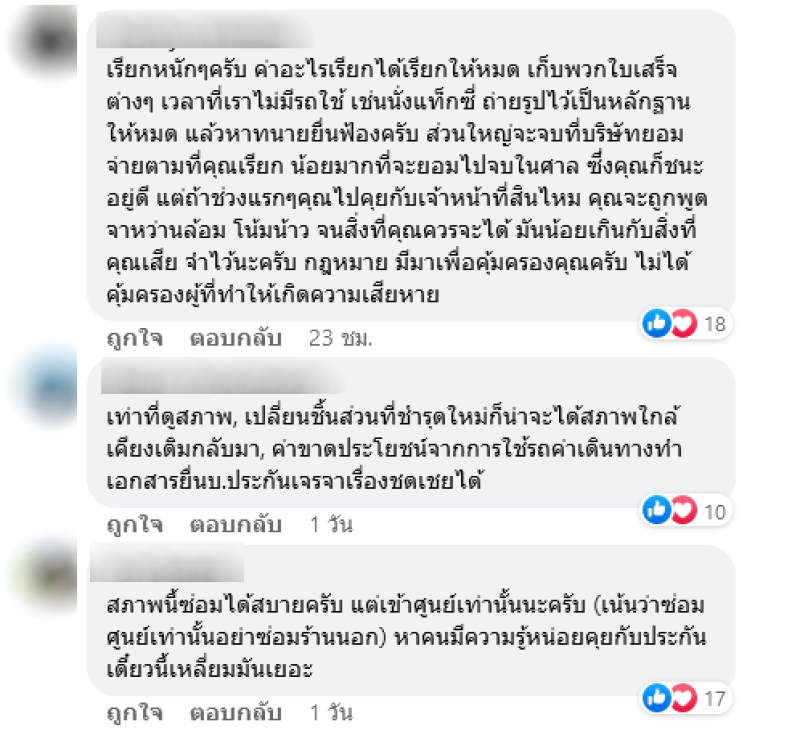This screenshot has width=800, height=730.
Task: Open reactions list showing 17 reactions
Action: [686, 697]
